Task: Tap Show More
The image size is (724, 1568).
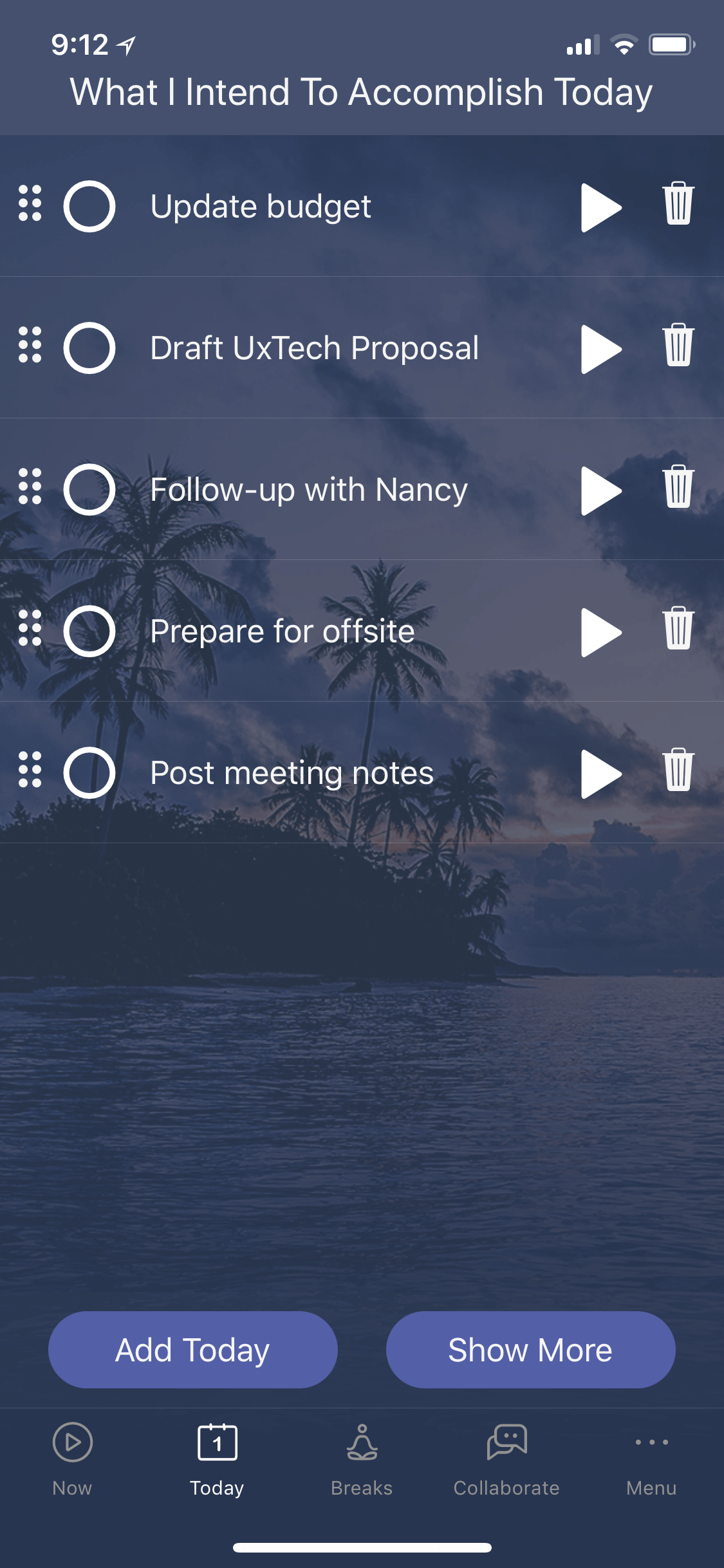Action: [530, 1350]
